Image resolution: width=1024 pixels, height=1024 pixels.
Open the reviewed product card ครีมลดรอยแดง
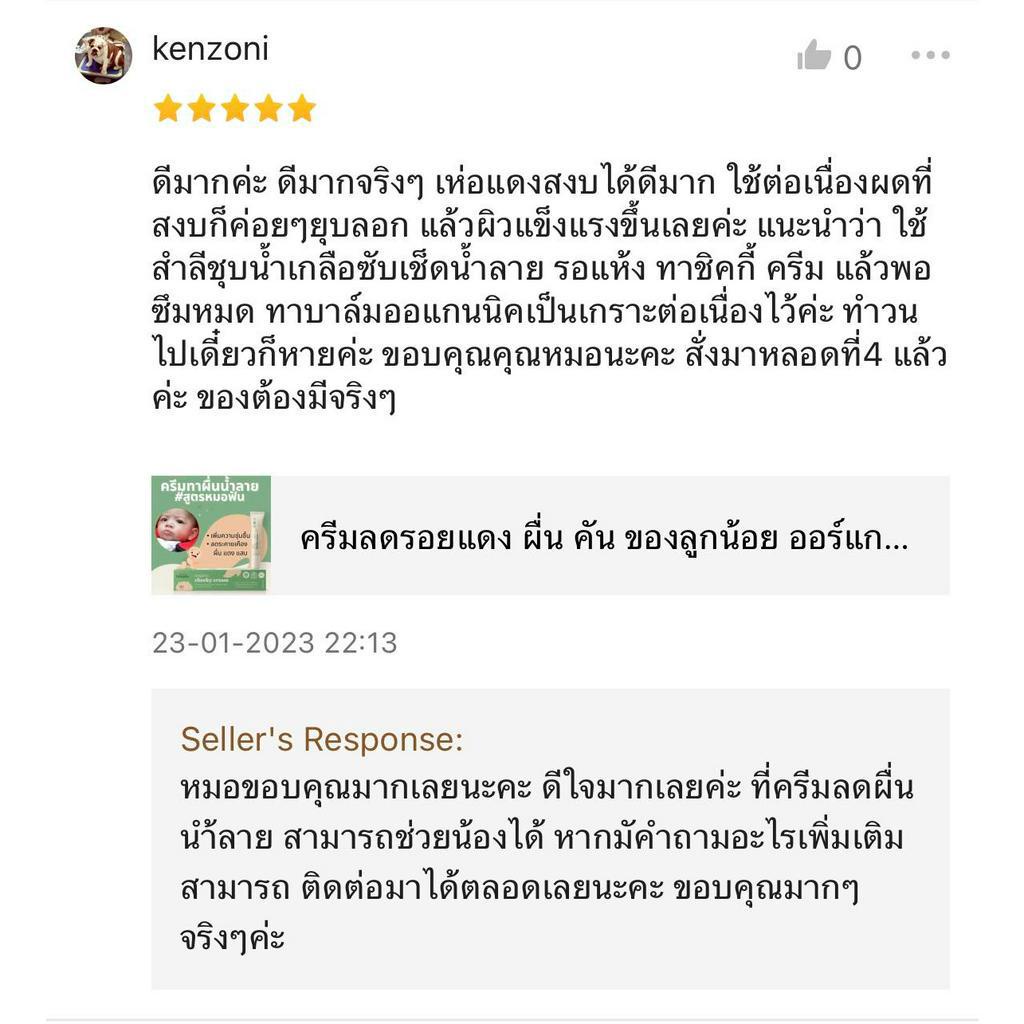(x=550, y=535)
